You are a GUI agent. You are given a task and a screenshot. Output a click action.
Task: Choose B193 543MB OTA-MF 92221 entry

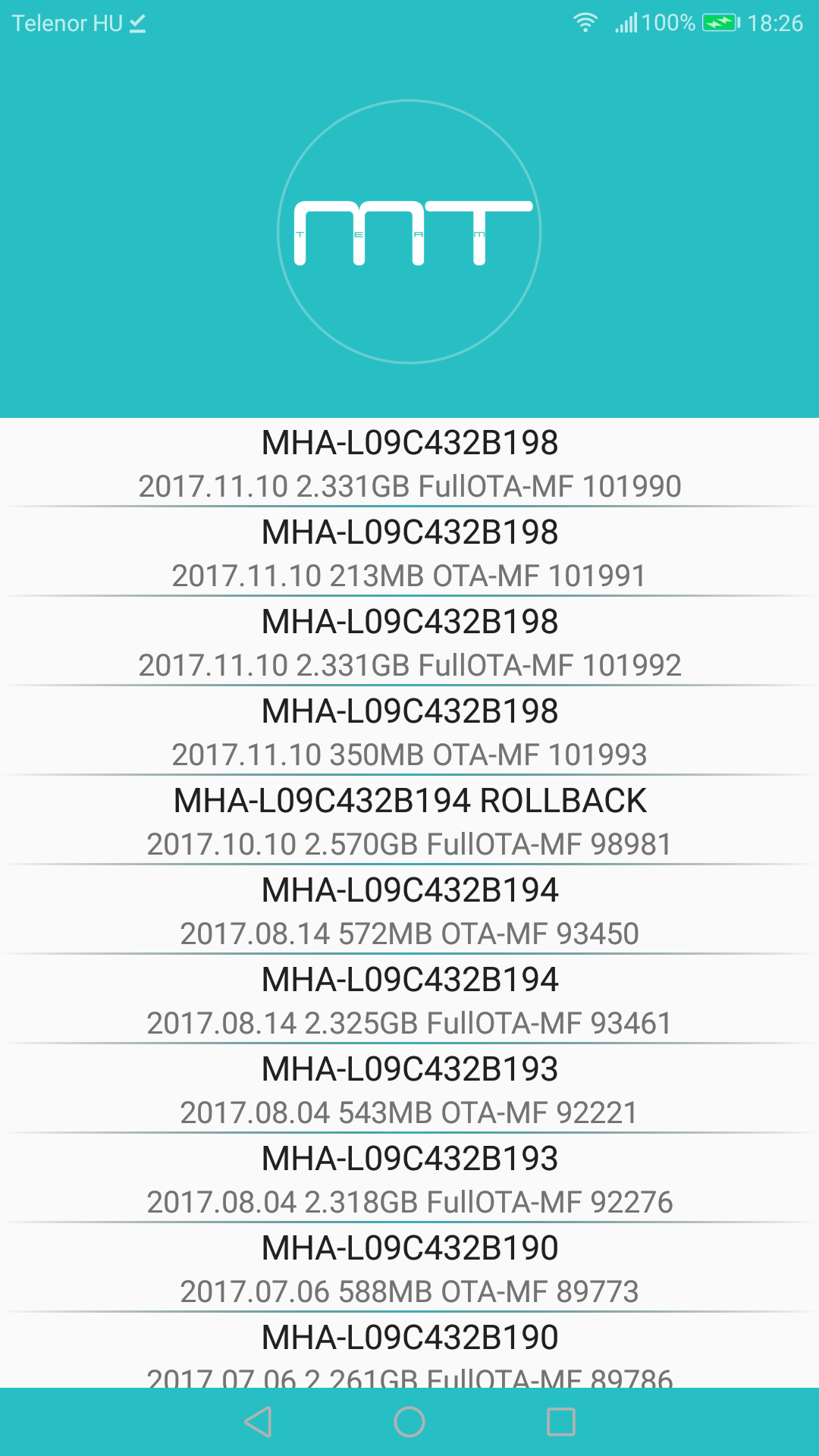click(x=409, y=1089)
